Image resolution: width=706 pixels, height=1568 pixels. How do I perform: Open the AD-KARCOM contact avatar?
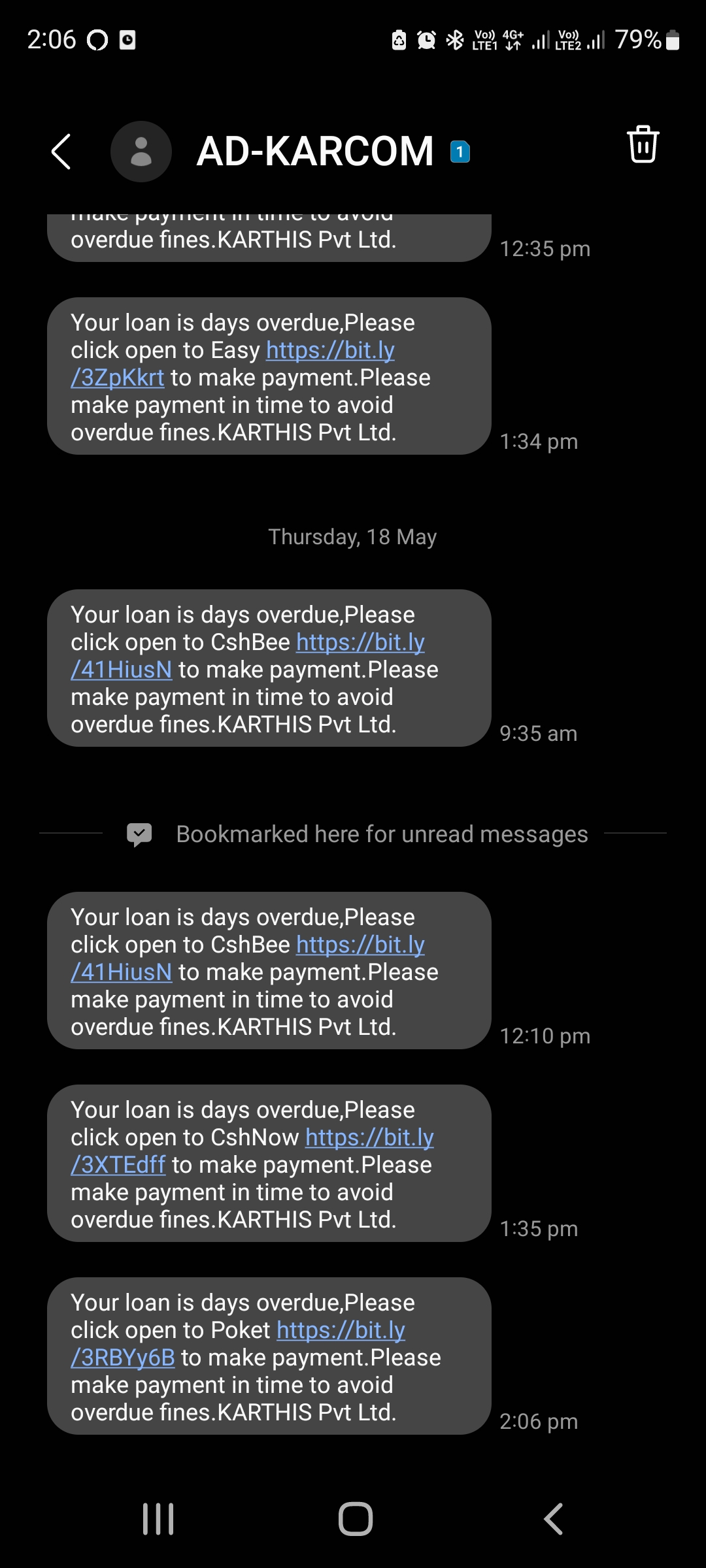(141, 152)
